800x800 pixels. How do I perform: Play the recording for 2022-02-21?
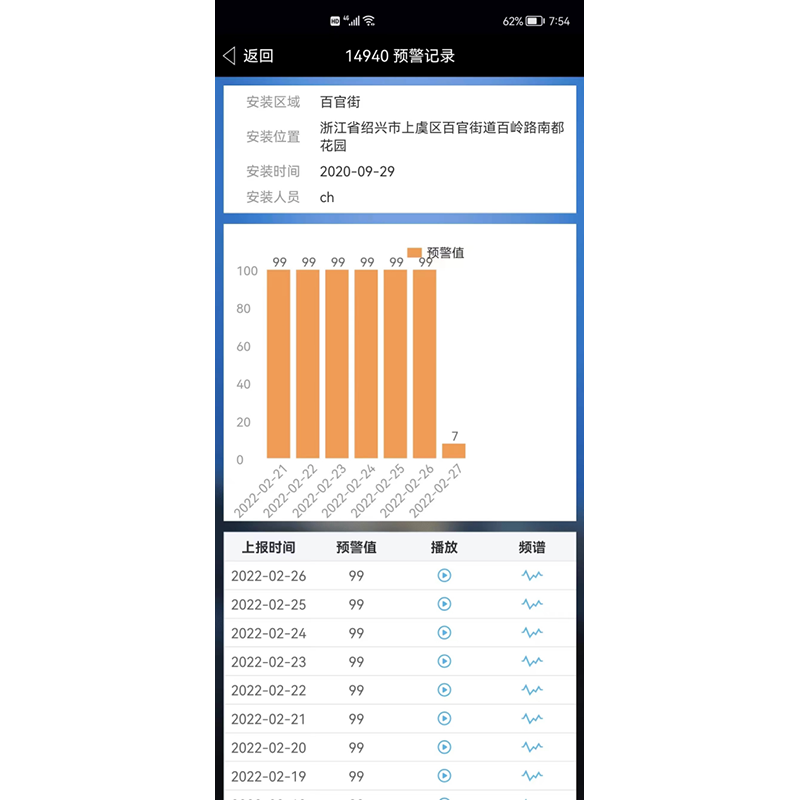(445, 718)
